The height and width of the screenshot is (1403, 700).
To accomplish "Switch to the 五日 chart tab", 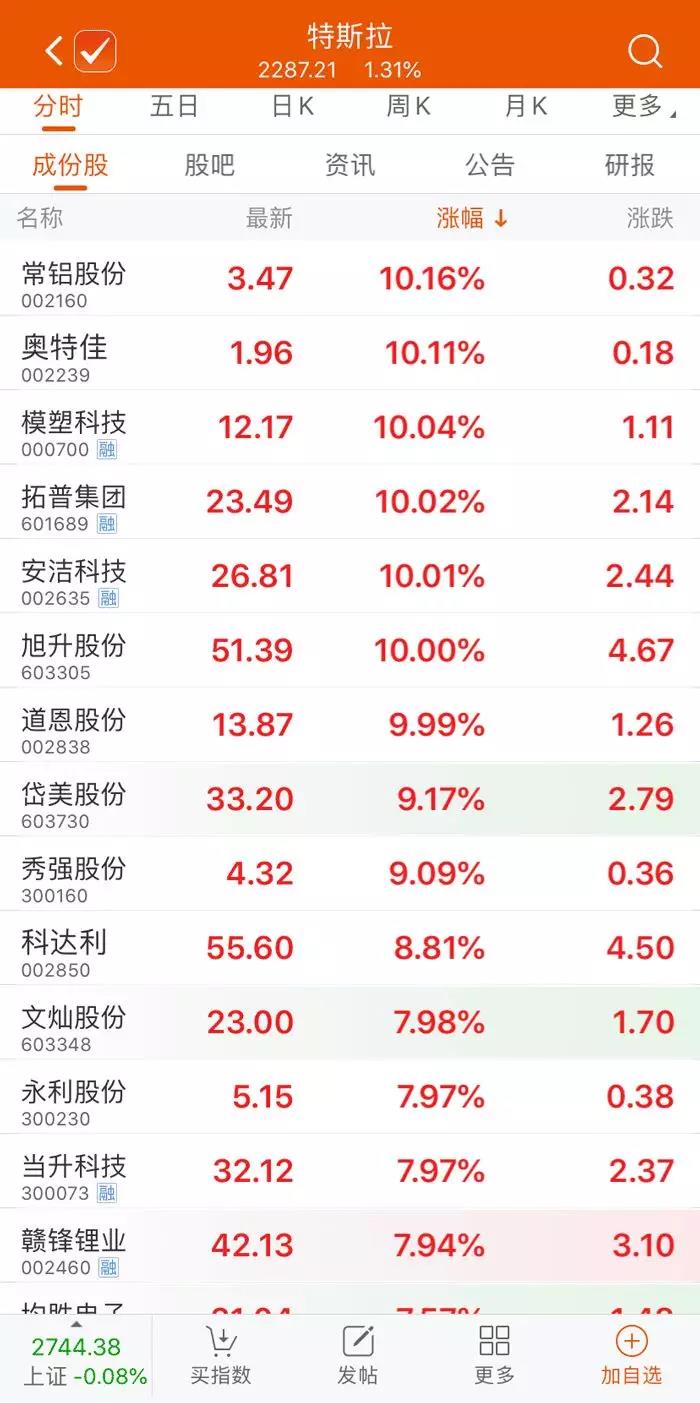I will tap(174, 107).
